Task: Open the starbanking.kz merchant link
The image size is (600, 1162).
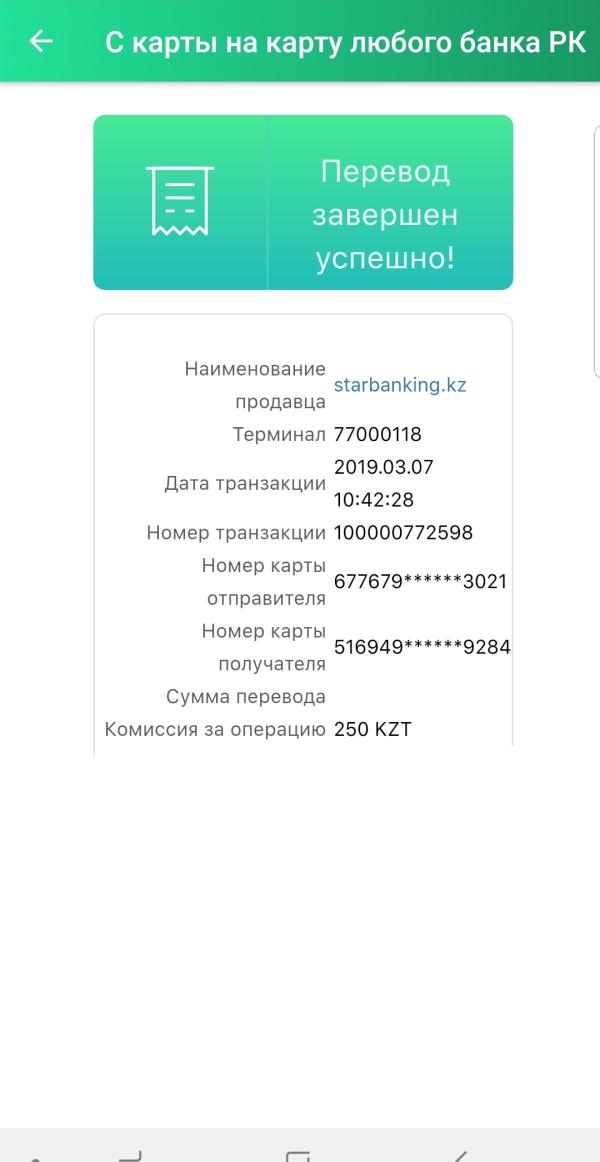Action: click(x=400, y=385)
